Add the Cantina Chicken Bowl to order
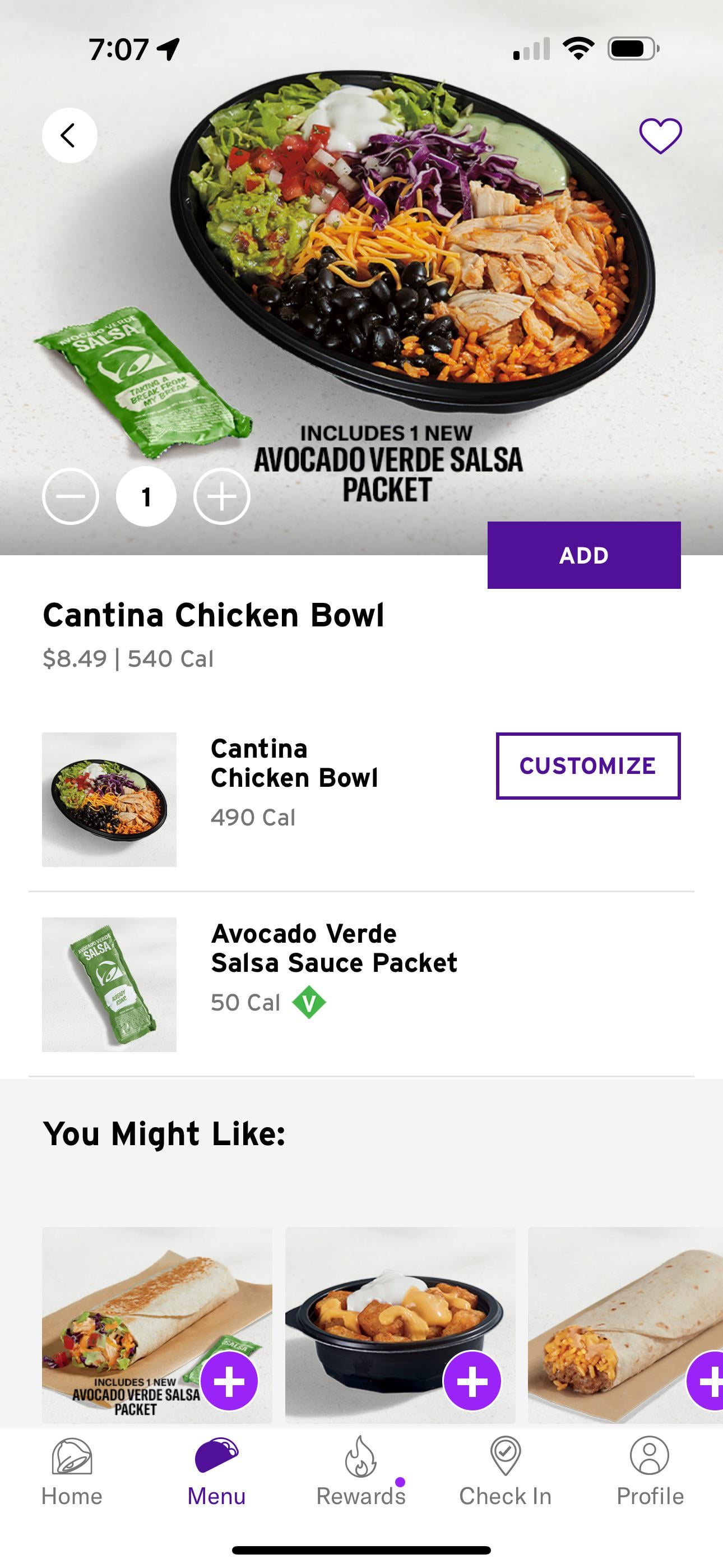This screenshot has width=723, height=1568. tap(583, 555)
